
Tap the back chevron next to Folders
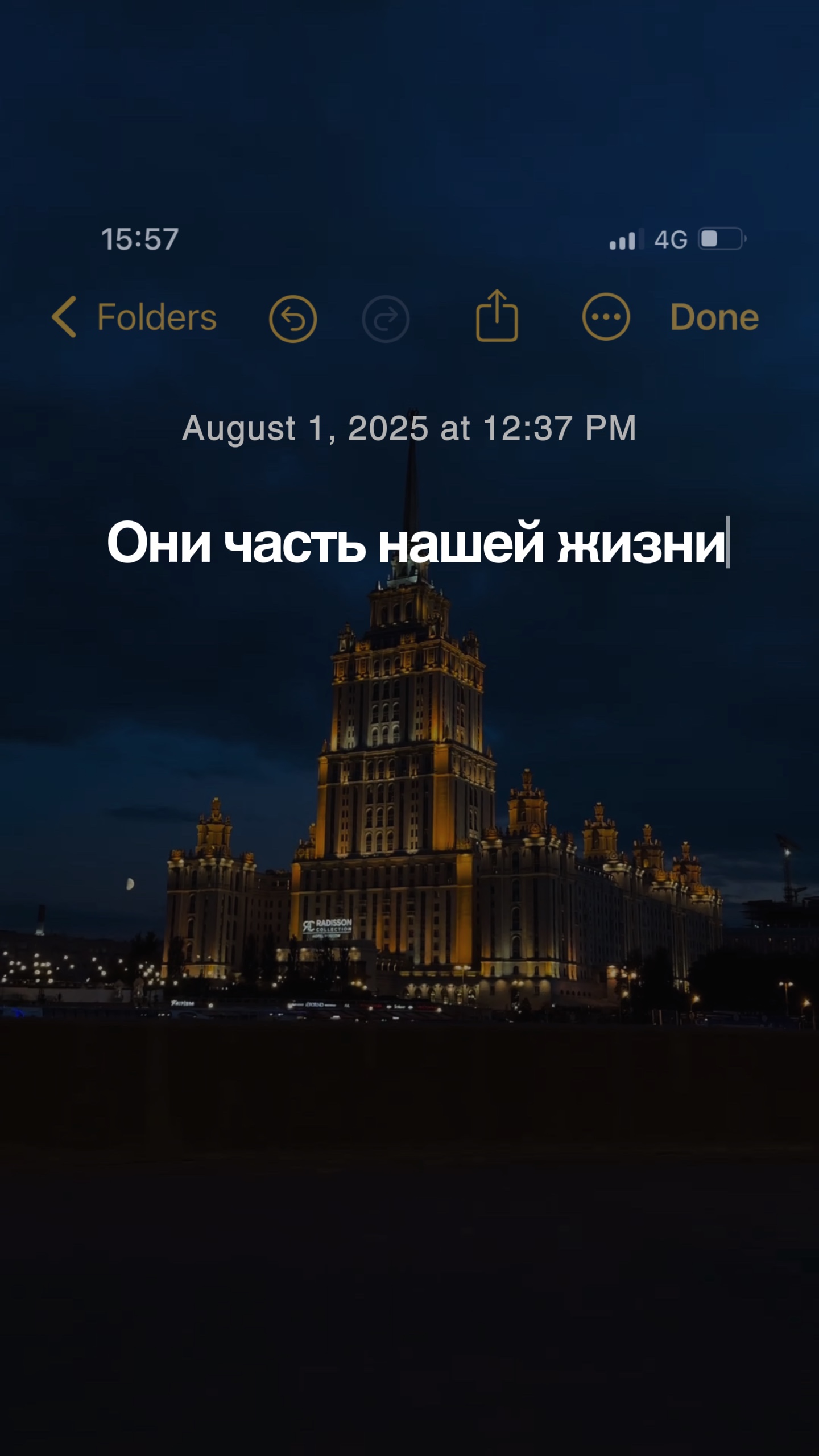[x=64, y=317]
